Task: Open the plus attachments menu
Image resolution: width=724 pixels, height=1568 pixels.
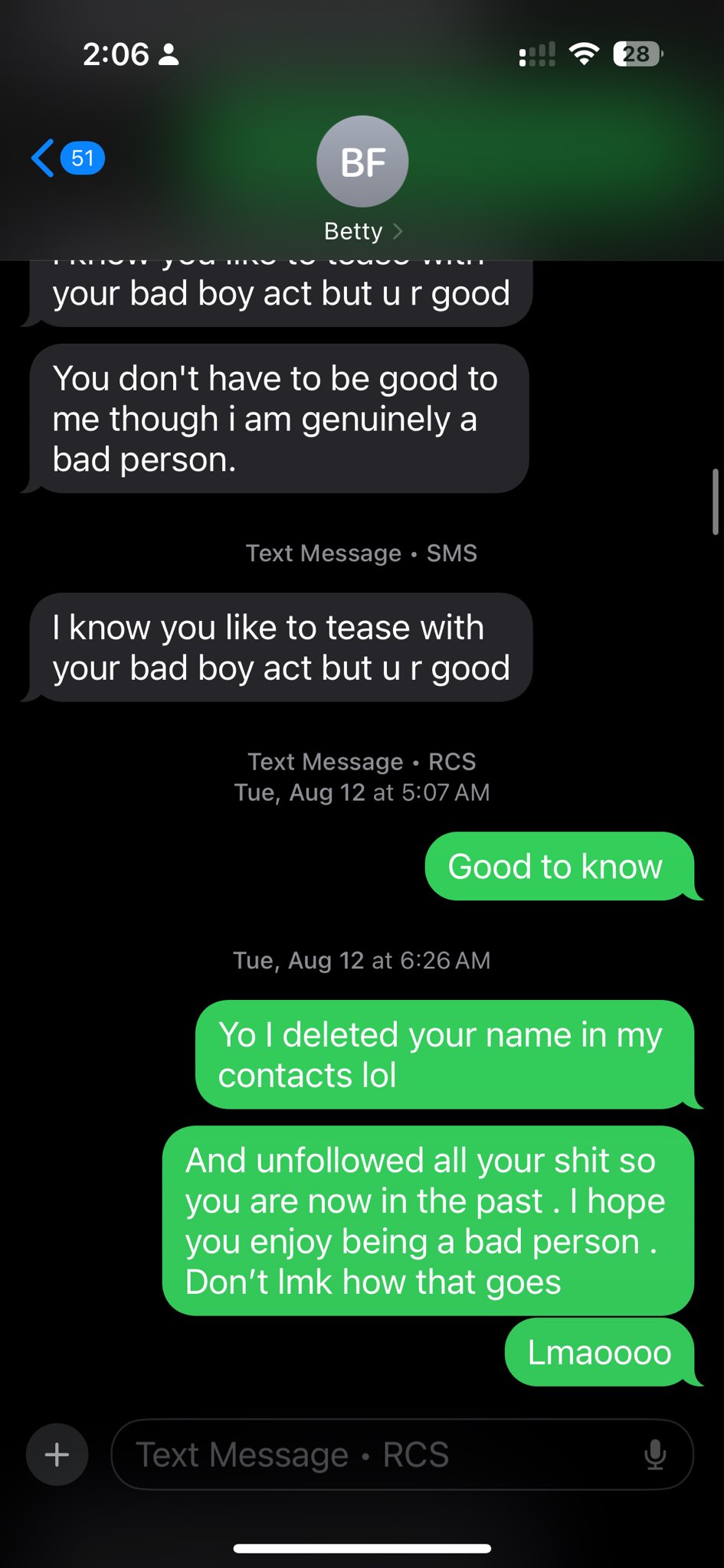Action: 57,1455
